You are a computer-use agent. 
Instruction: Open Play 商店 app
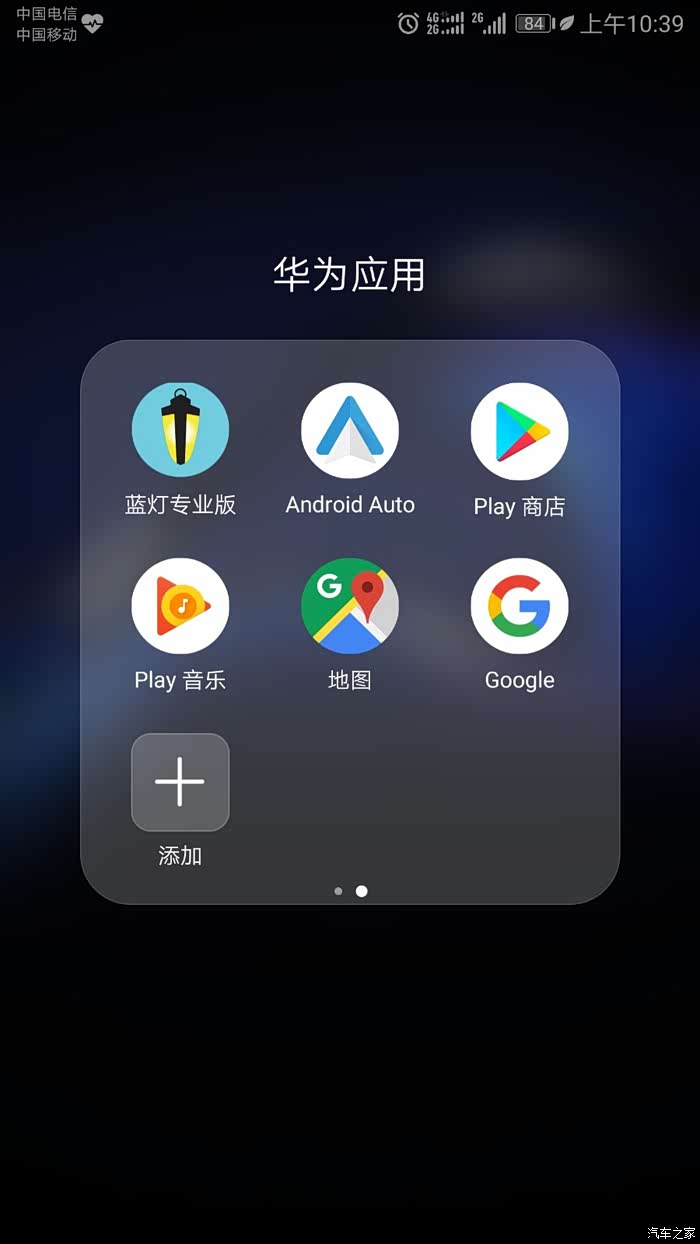pos(519,431)
